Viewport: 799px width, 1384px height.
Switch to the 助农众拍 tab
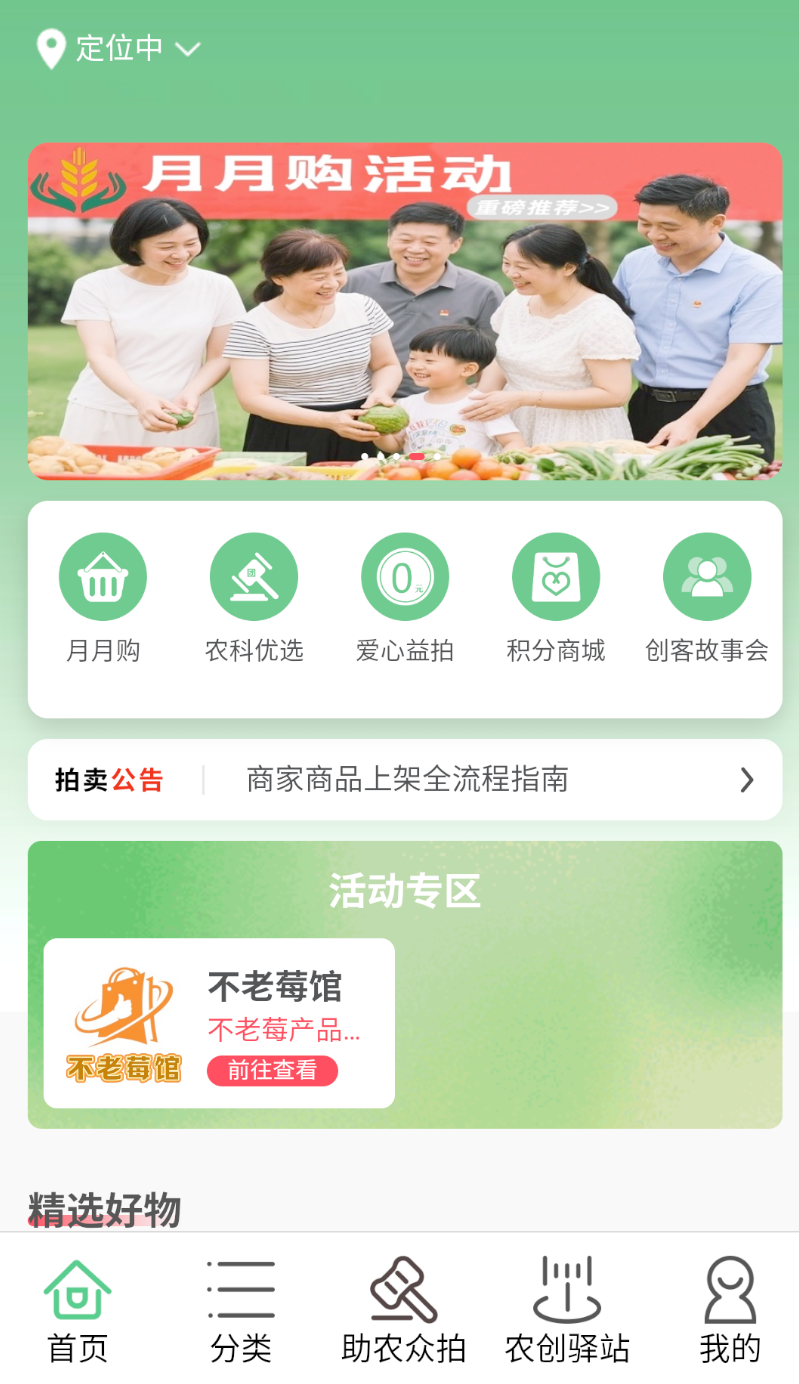404,1310
